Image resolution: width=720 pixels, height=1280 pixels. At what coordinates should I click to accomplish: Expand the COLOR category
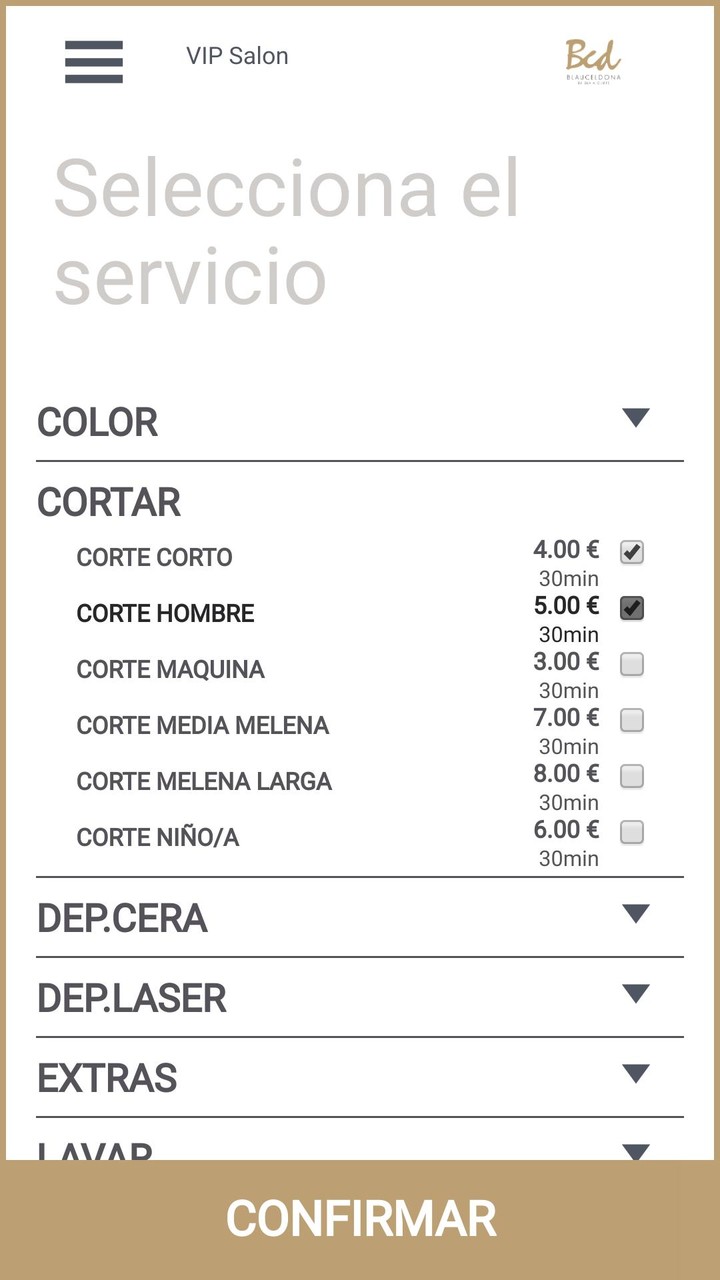(636, 417)
